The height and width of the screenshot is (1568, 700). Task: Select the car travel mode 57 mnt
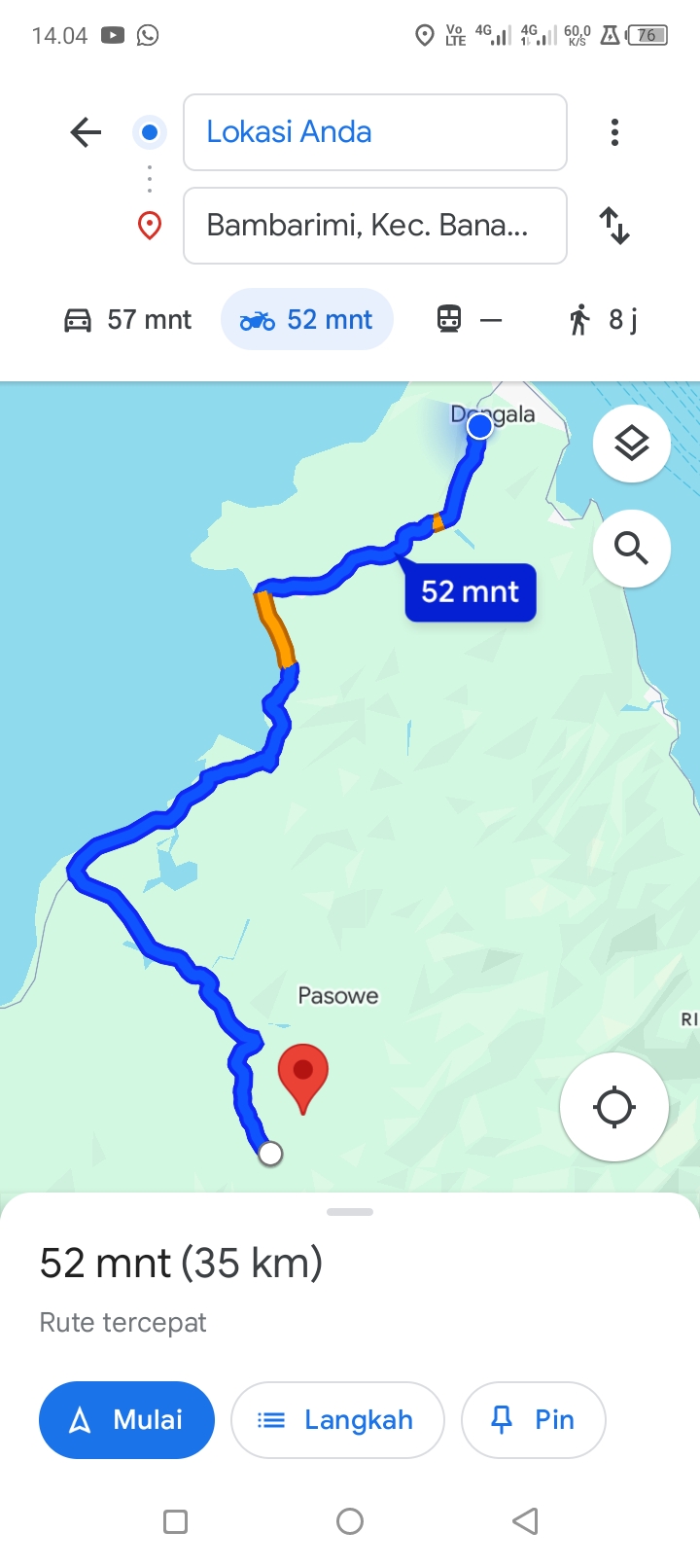[127, 320]
